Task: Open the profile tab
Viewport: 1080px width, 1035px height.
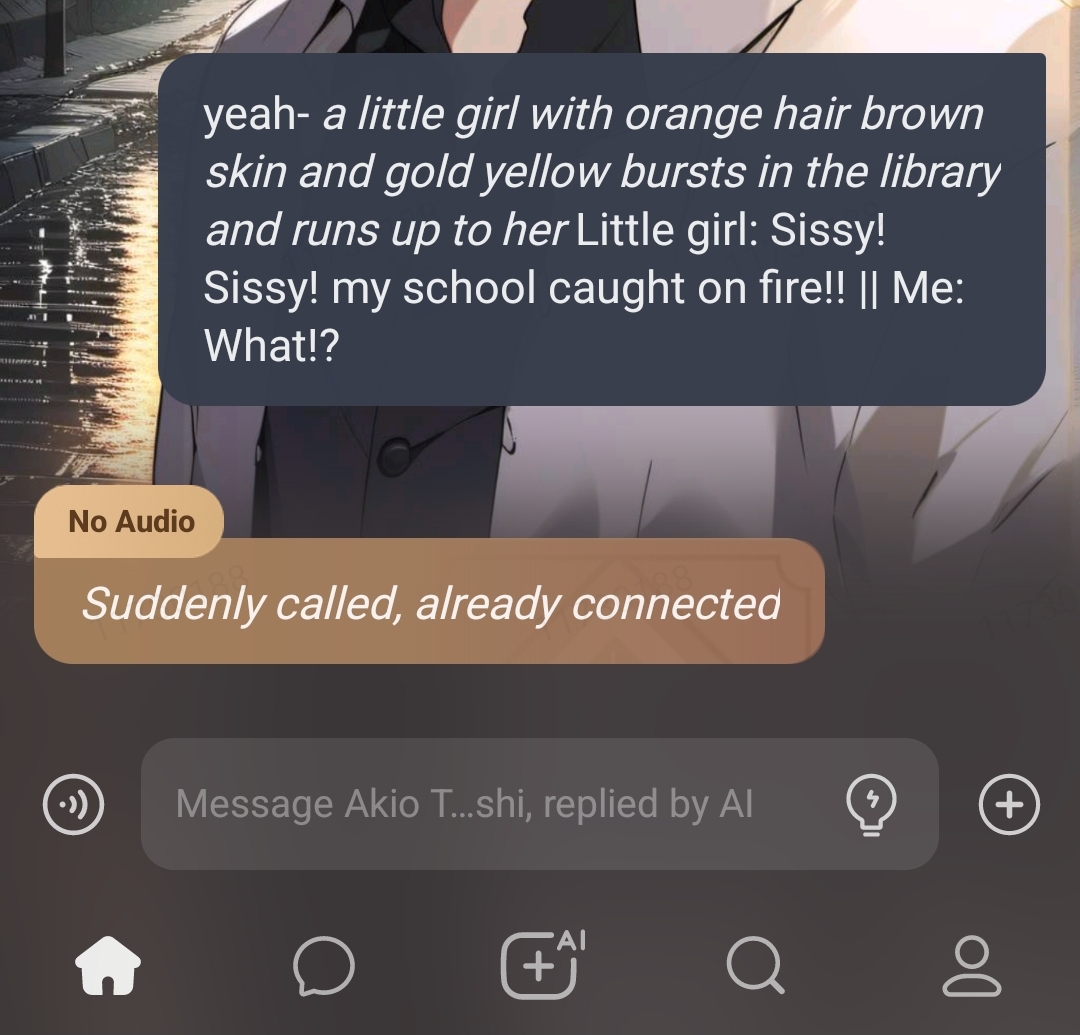Action: (x=972, y=966)
